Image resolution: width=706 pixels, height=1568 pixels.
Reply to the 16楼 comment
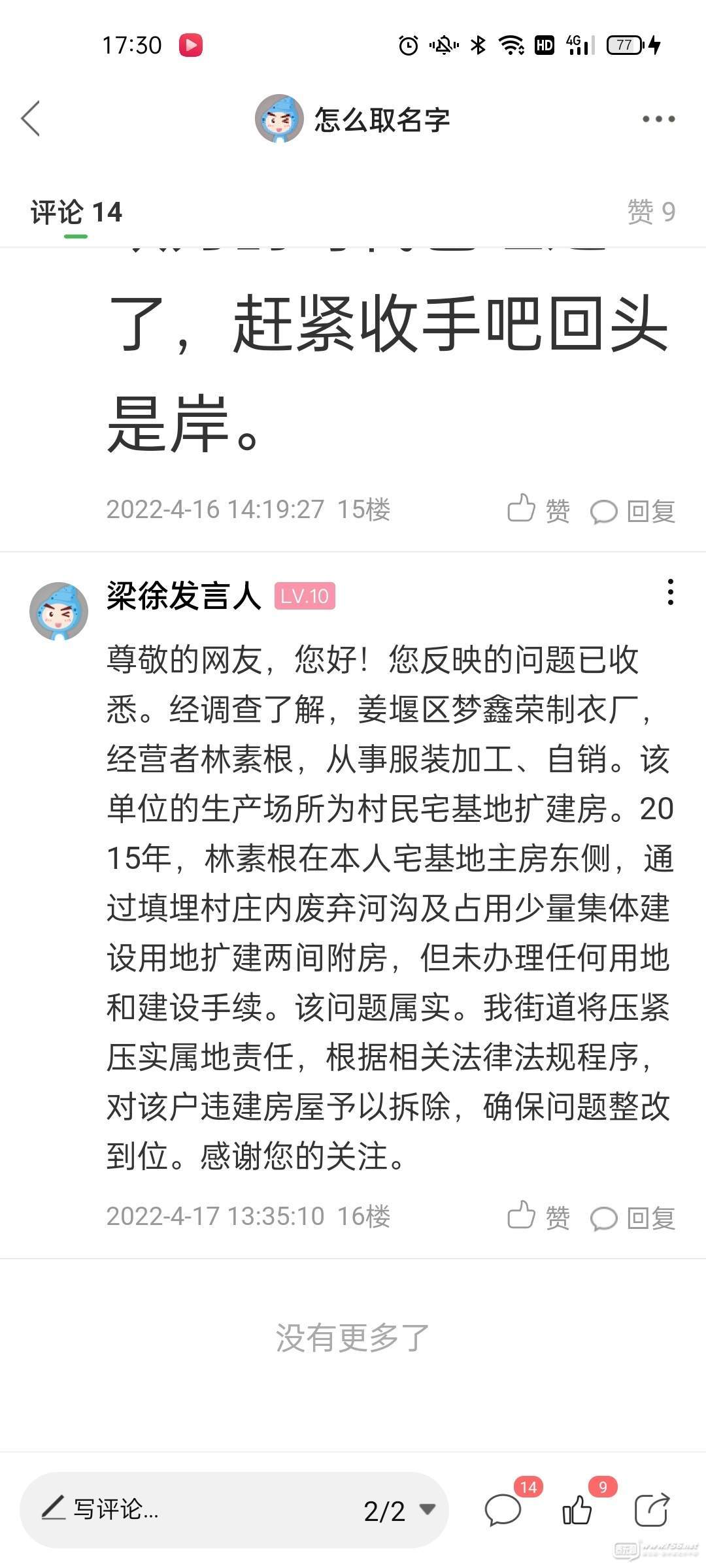pos(633,1218)
